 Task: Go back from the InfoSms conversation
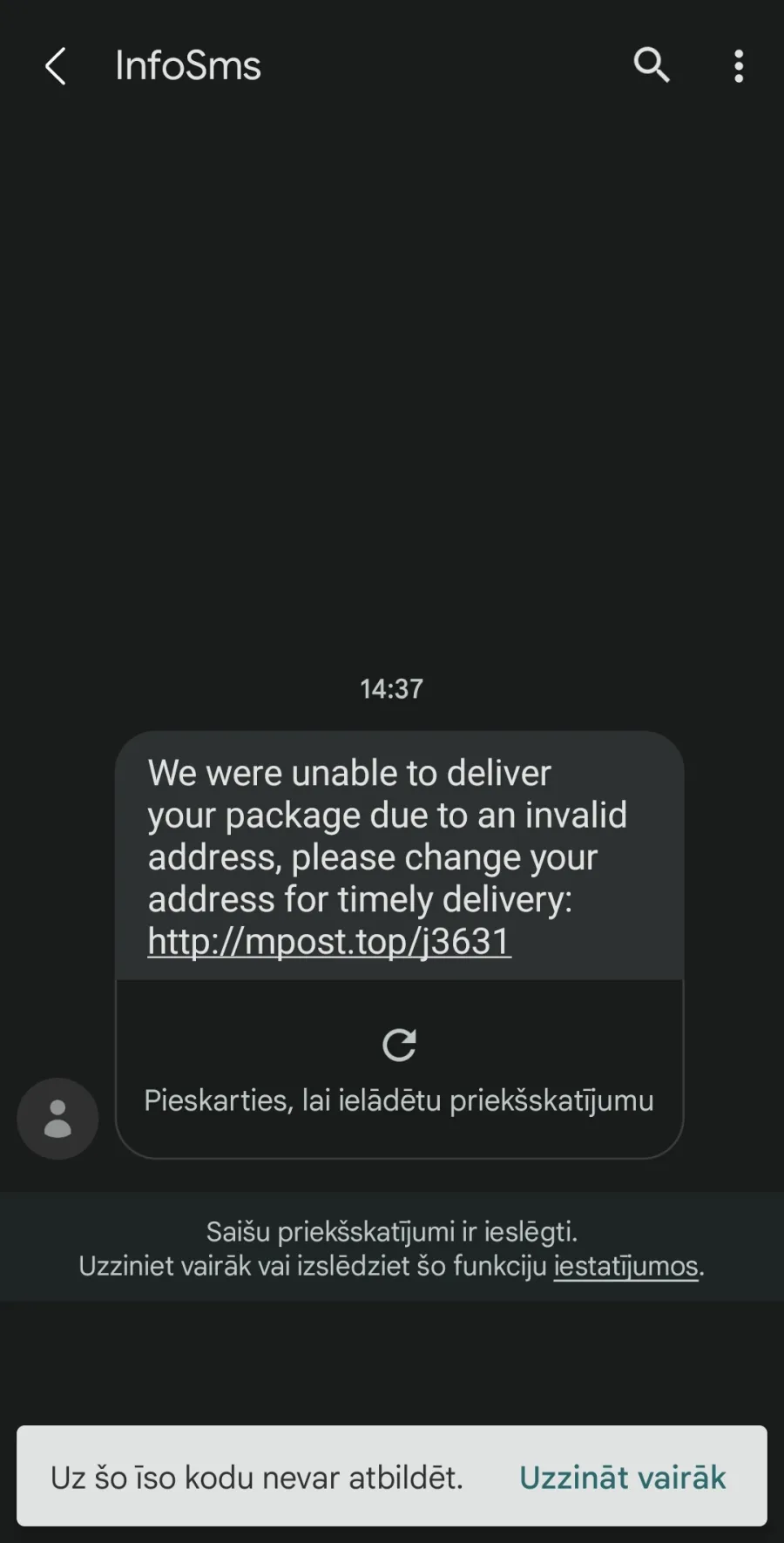(55, 66)
